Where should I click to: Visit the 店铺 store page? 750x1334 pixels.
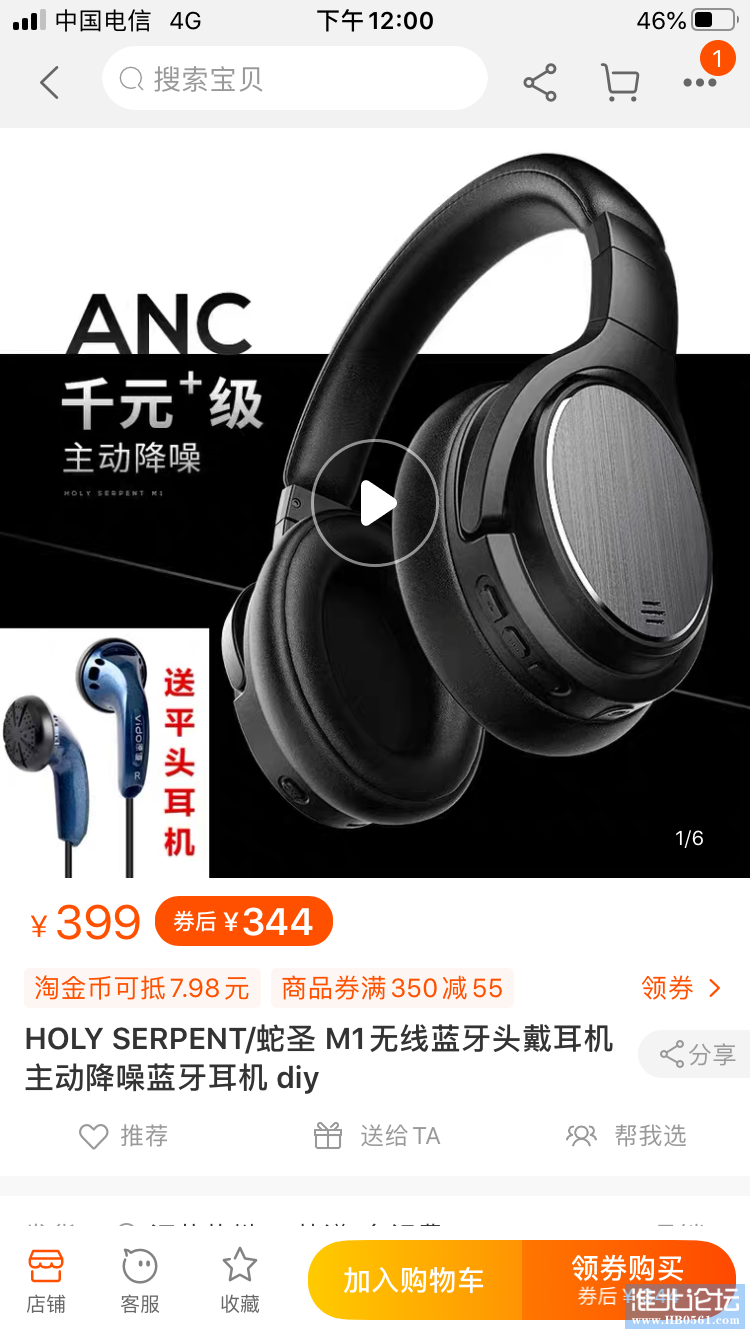point(46,1281)
